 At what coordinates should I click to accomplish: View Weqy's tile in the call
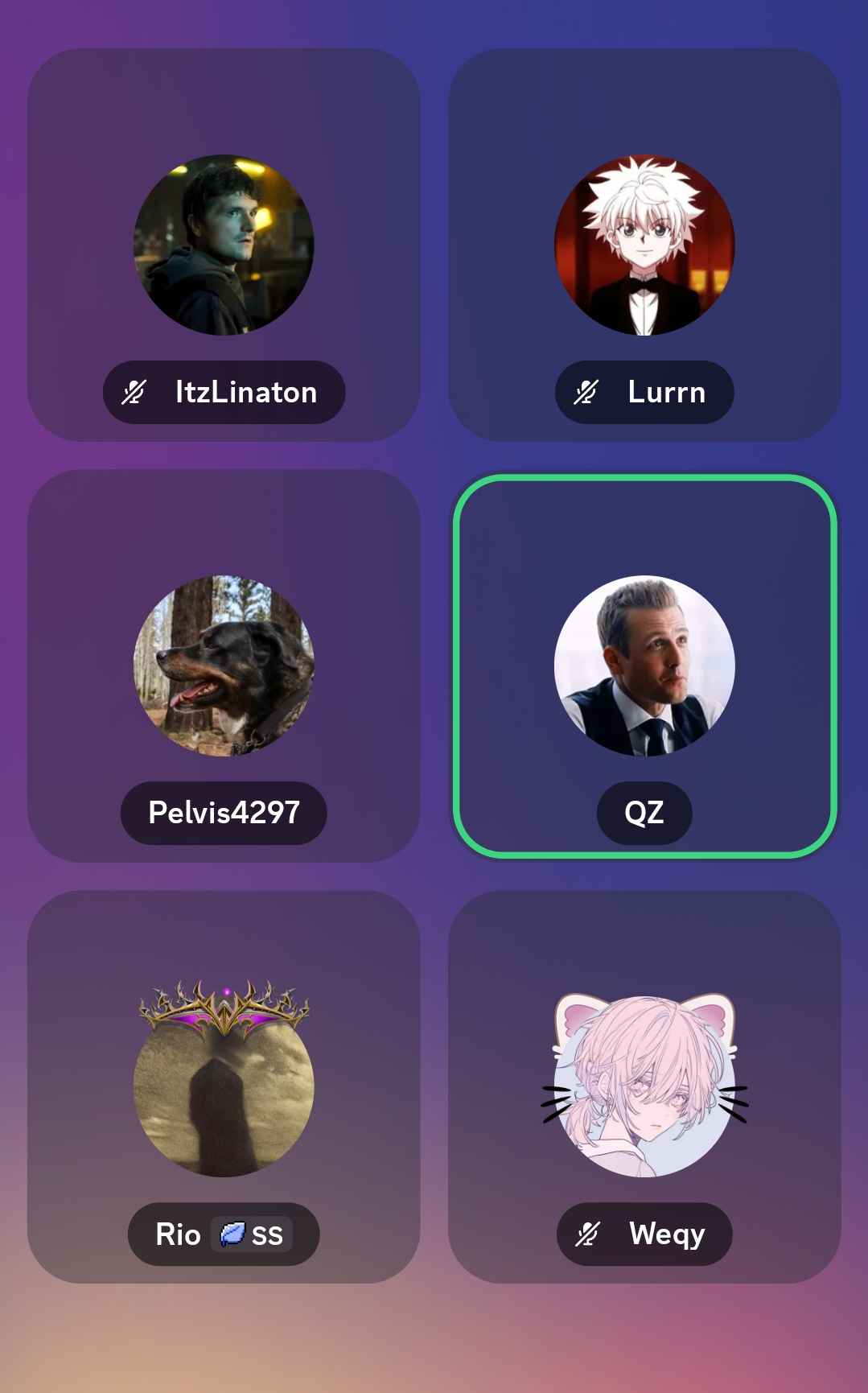pos(644,1086)
